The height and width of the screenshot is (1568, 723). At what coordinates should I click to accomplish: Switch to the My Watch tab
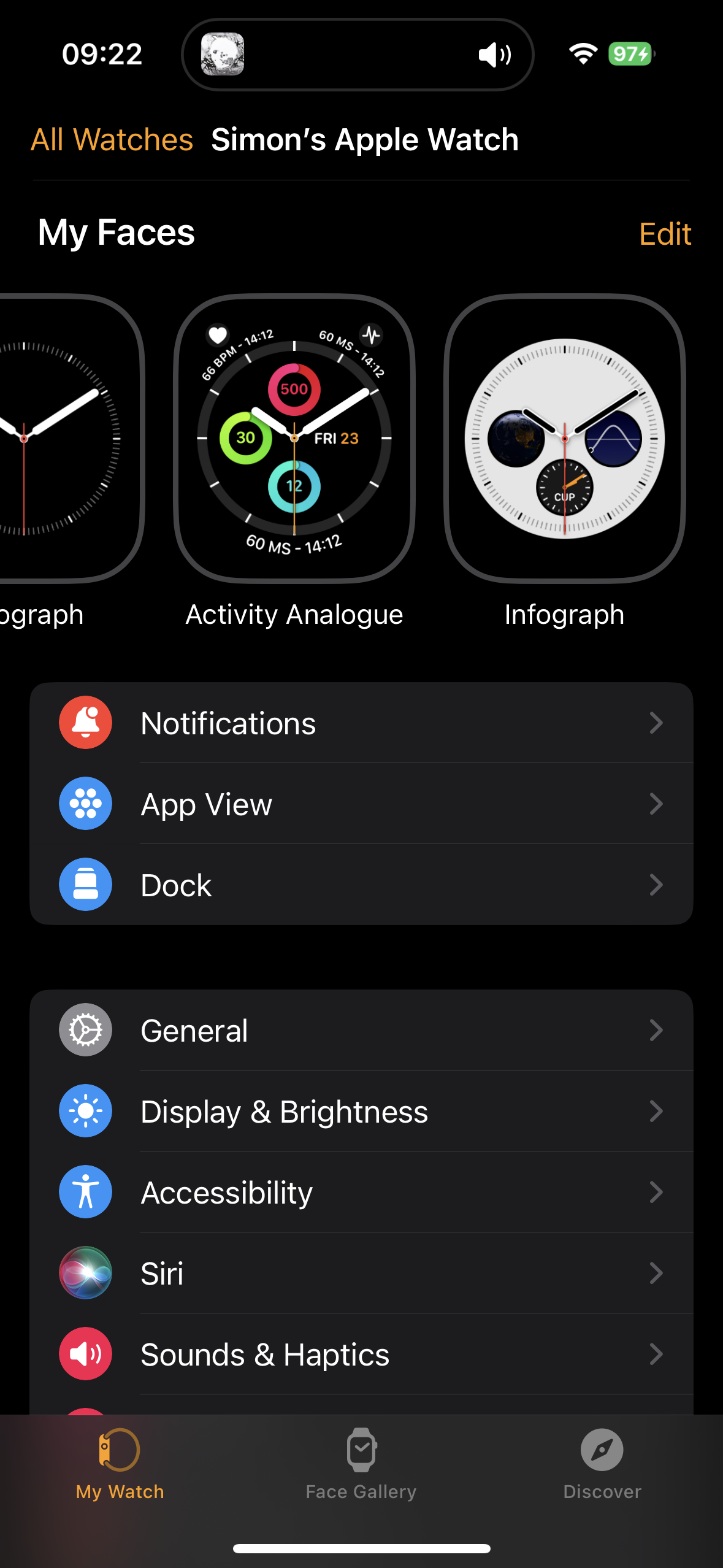point(120,1463)
